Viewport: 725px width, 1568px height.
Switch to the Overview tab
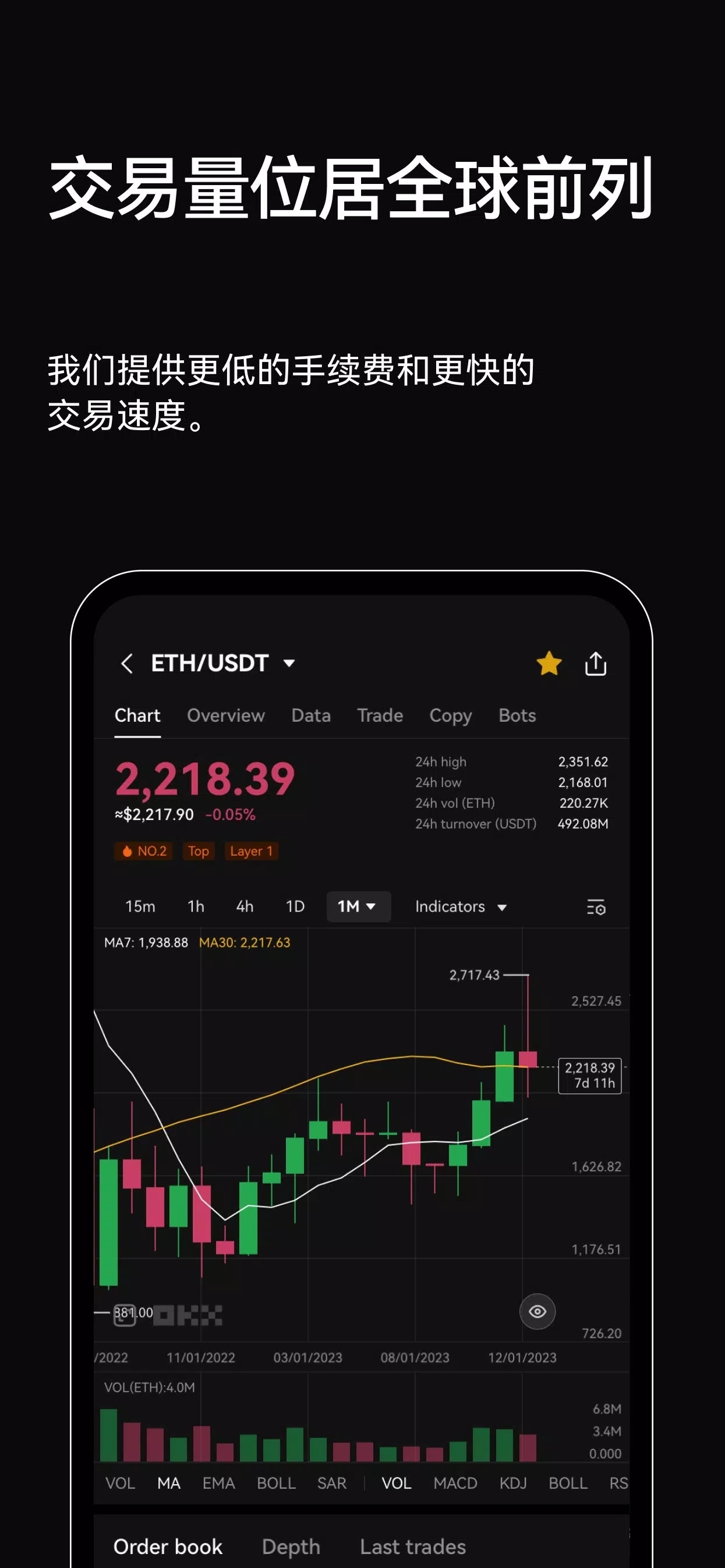[225, 715]
